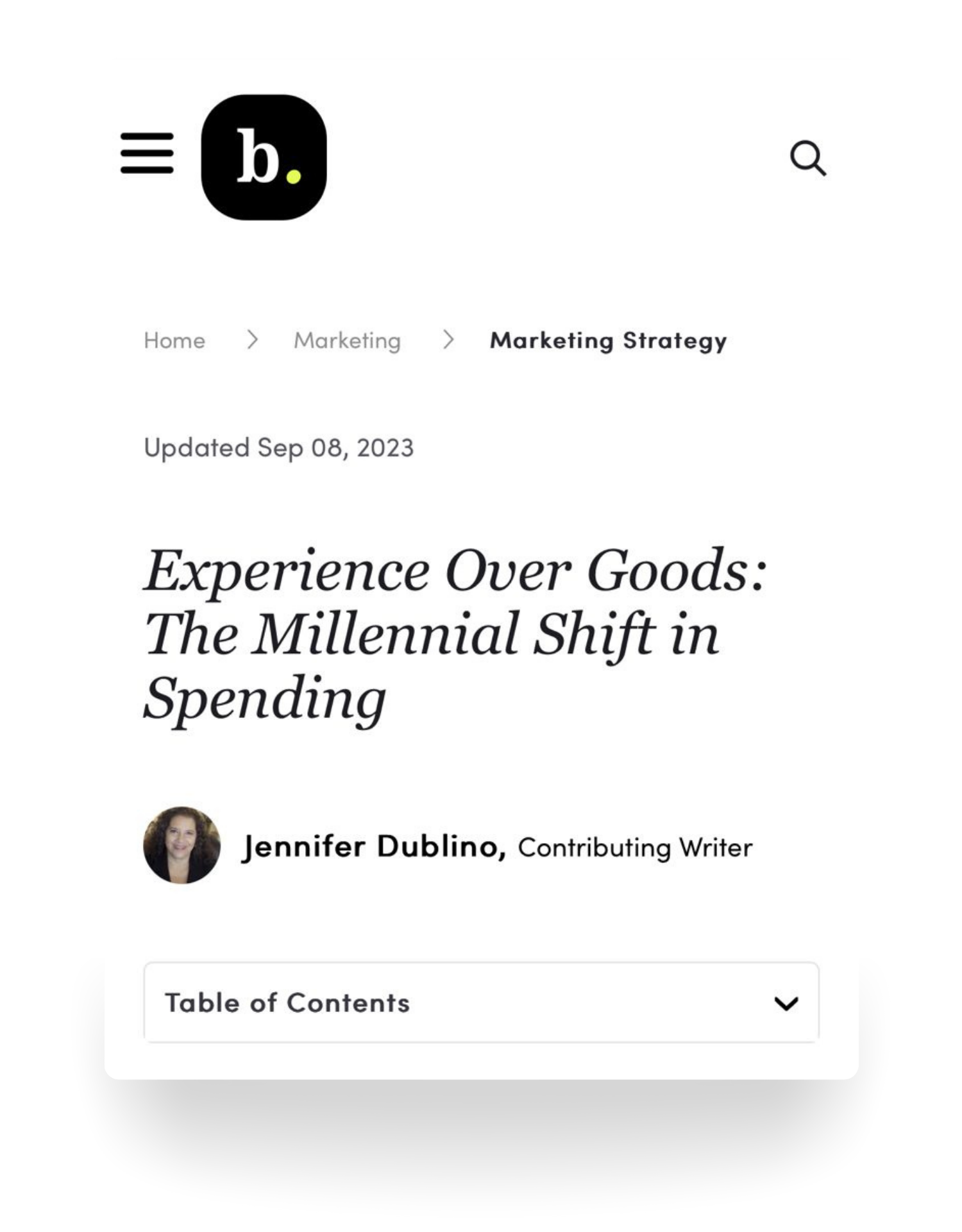Open the Marketing breadcrumb
962x1232 pixels.
[x=347, y=340]
